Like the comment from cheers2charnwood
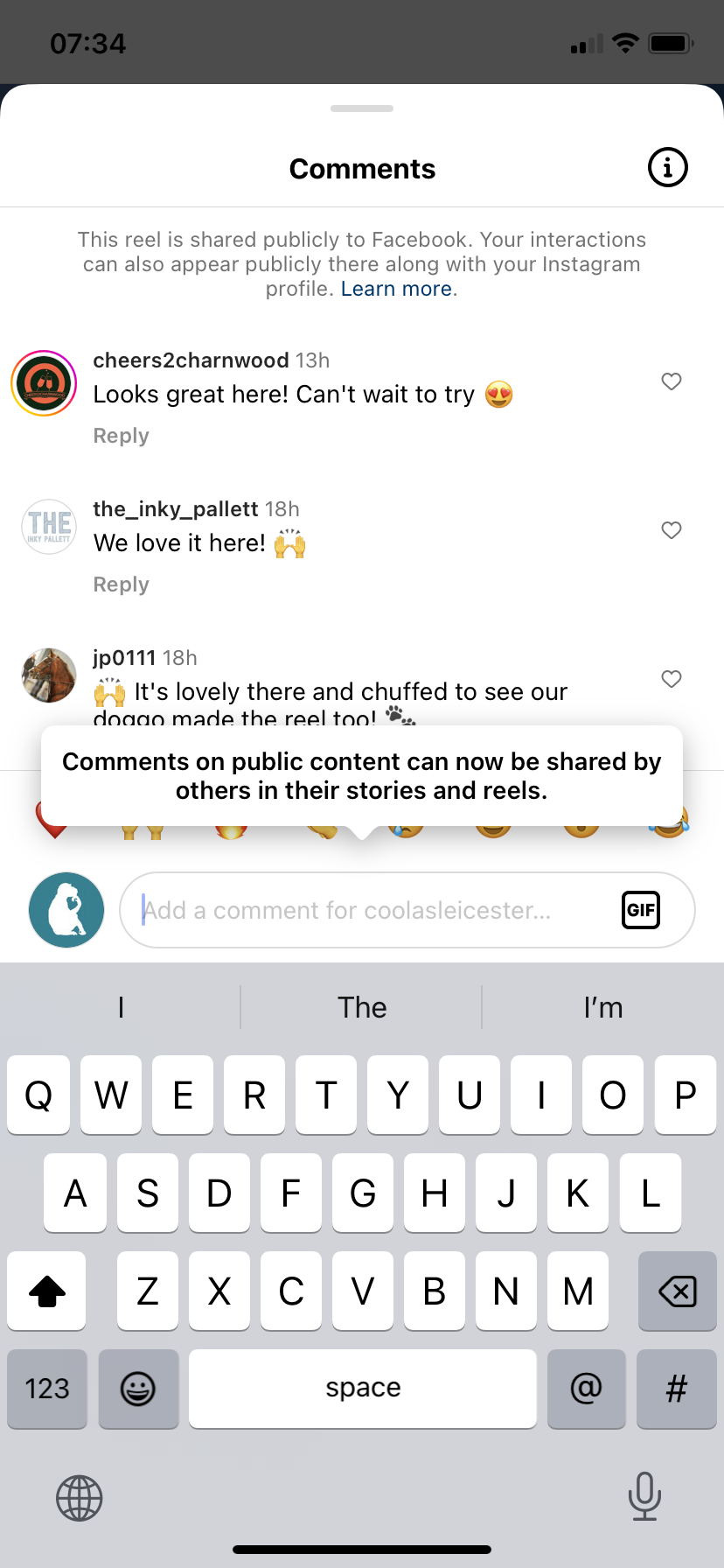The image size is (724, 1568). click(x=672, y=381)
